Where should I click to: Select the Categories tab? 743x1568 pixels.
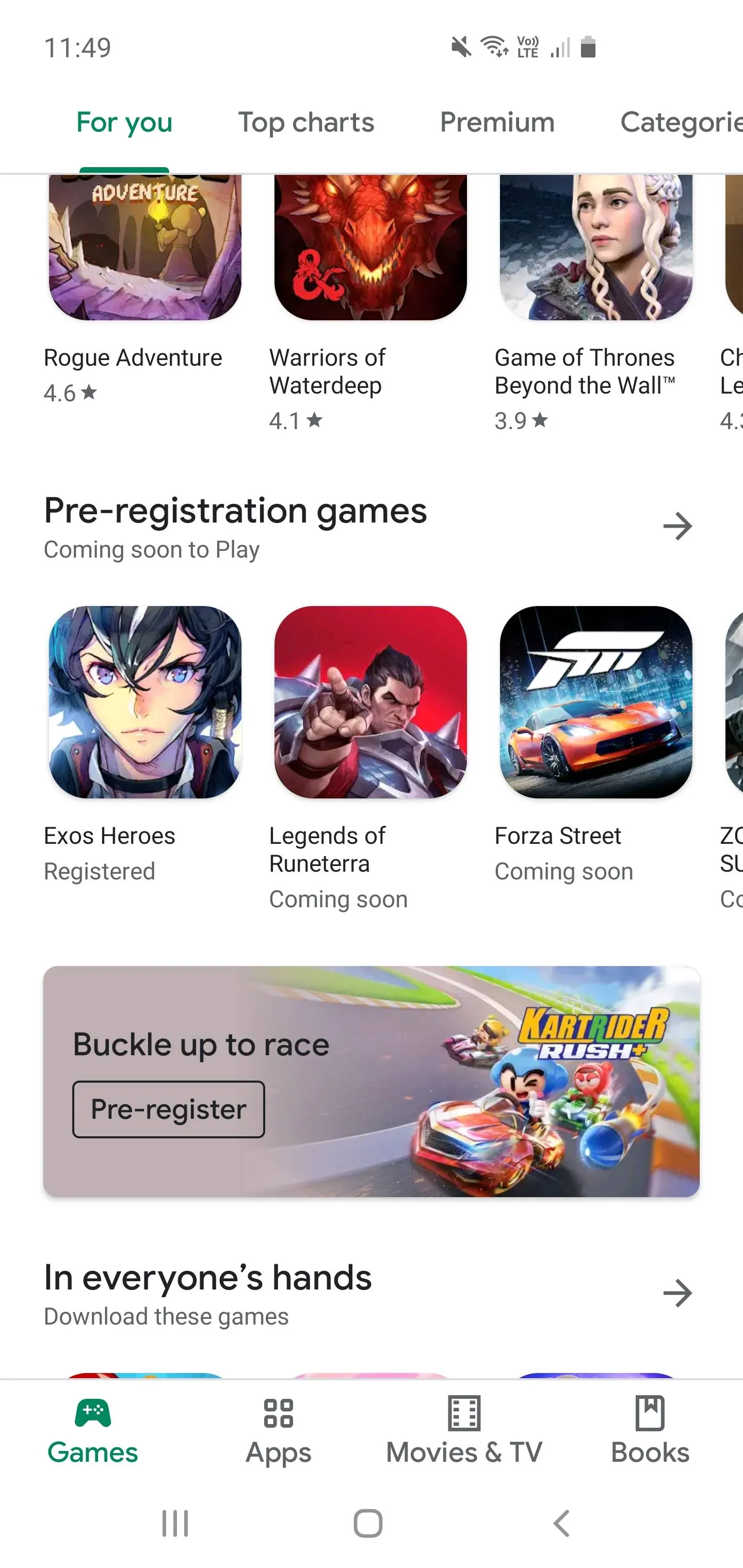[681, 122]
